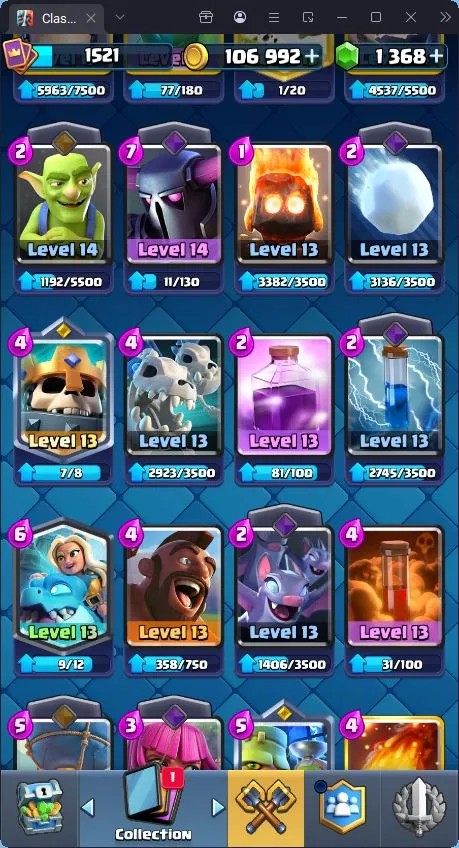Screen dimensions: 459x848
Task: Close the emulator window
Action: (410, 17)
